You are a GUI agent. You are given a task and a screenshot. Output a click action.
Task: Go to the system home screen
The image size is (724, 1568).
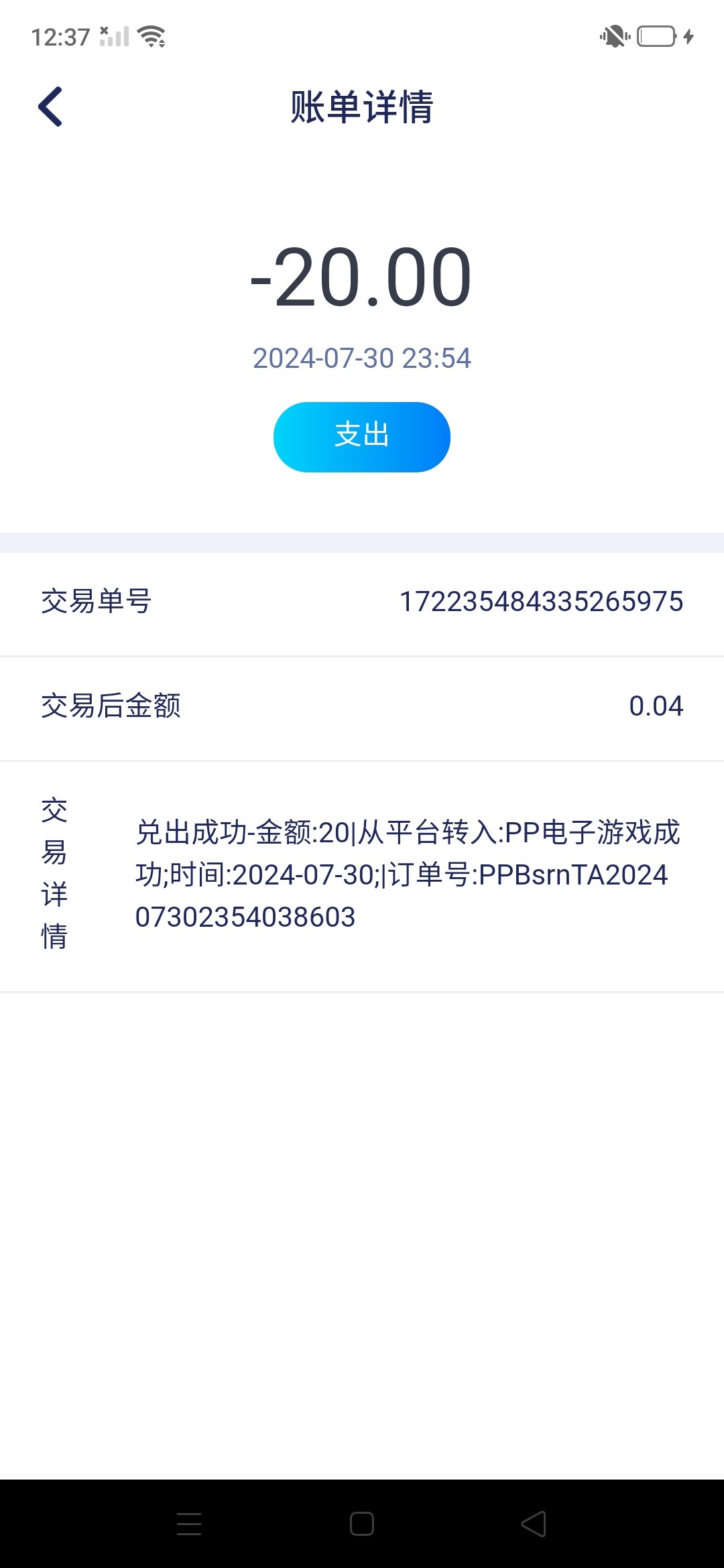pos(362,1524)
